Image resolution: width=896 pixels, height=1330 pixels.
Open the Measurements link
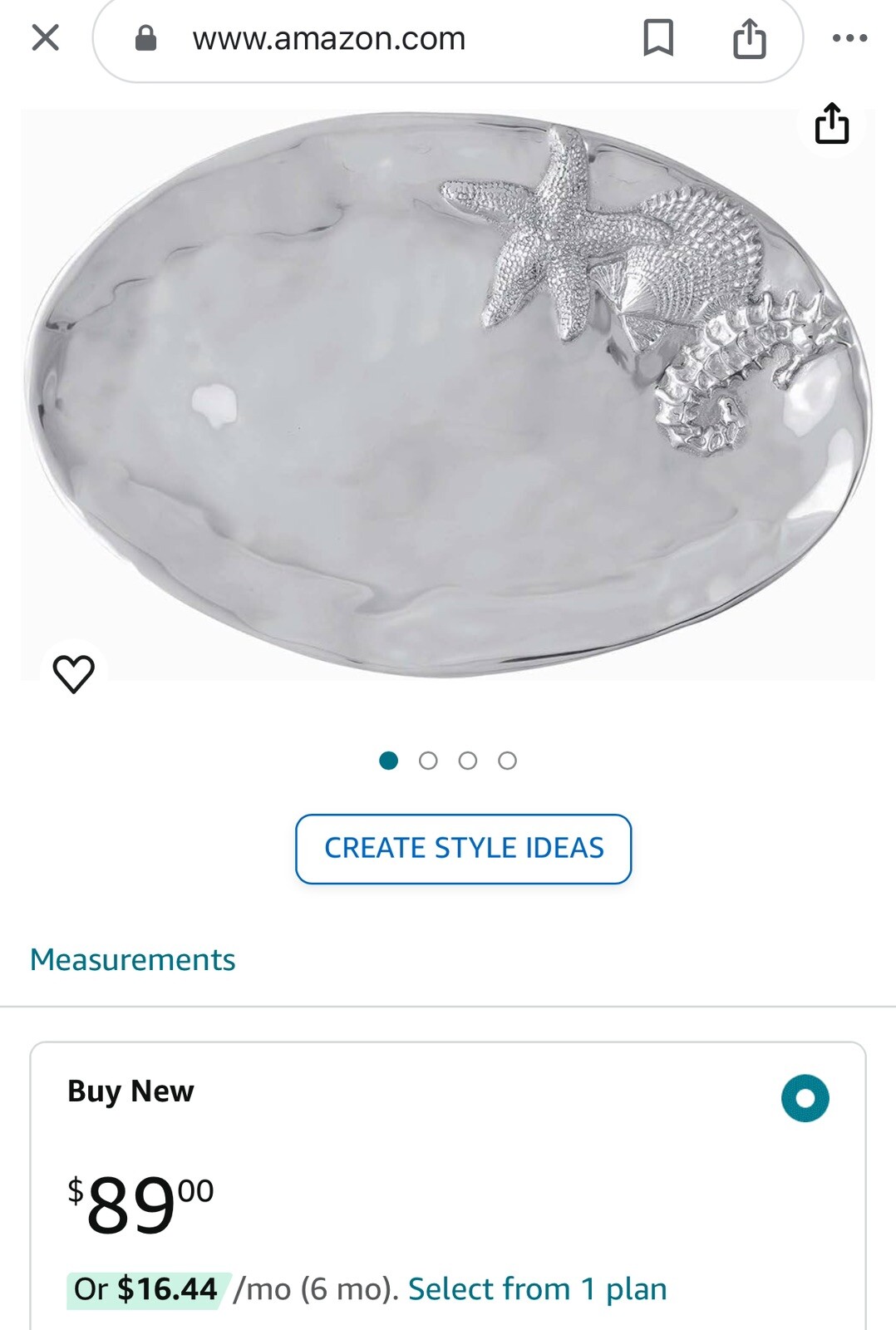click(x=133, y=960)
